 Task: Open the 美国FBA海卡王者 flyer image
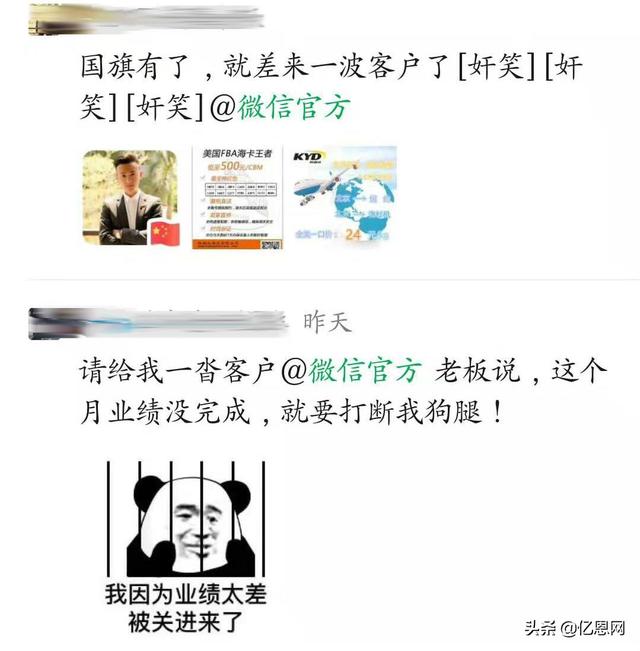click(x=237, y=198)
